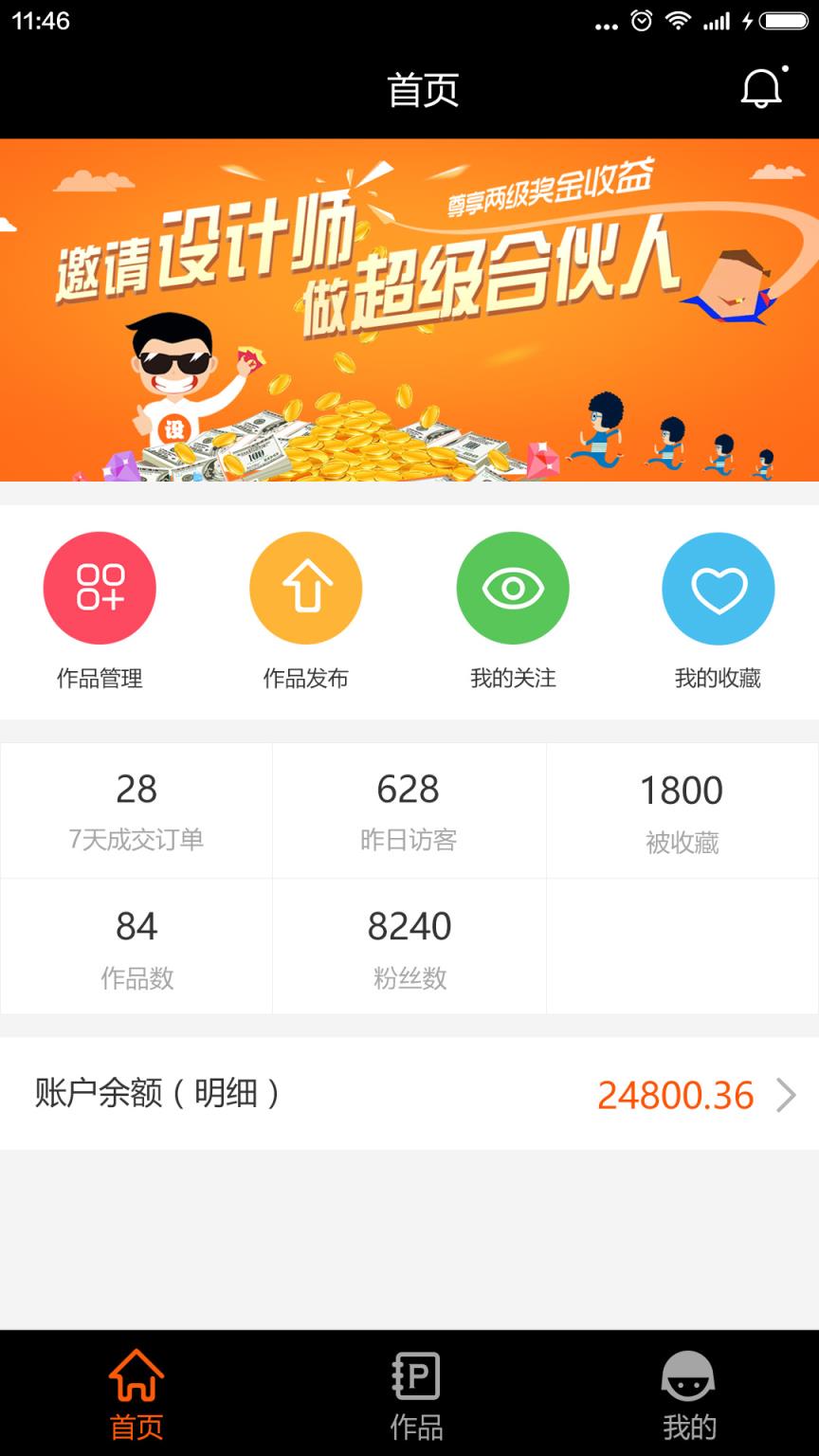This screenshot has height=1456, width=819.
Task: Tap the 粉丝数 stat showing 8240
Action: (409, 945)
